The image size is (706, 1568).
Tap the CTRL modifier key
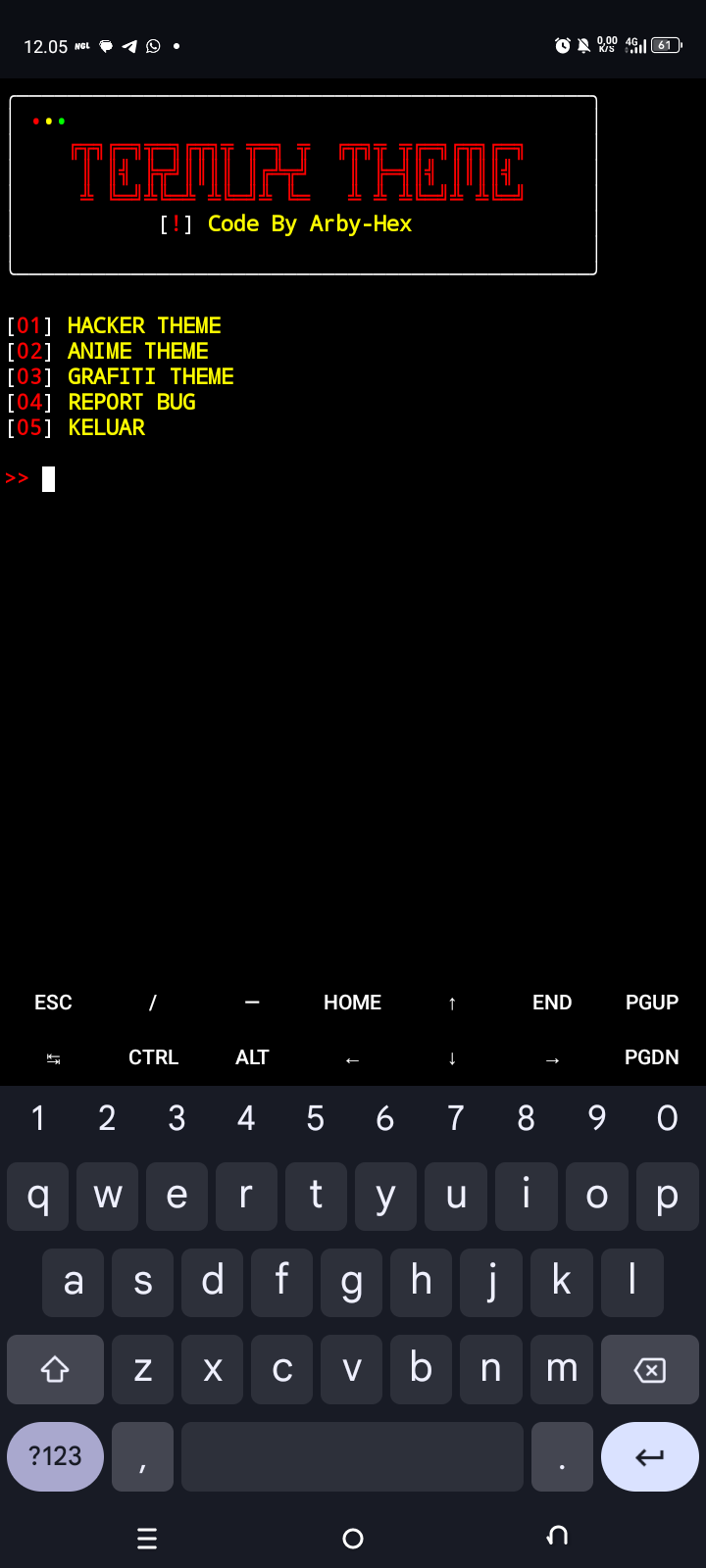pyautogui.click(x=153, y=1057)
